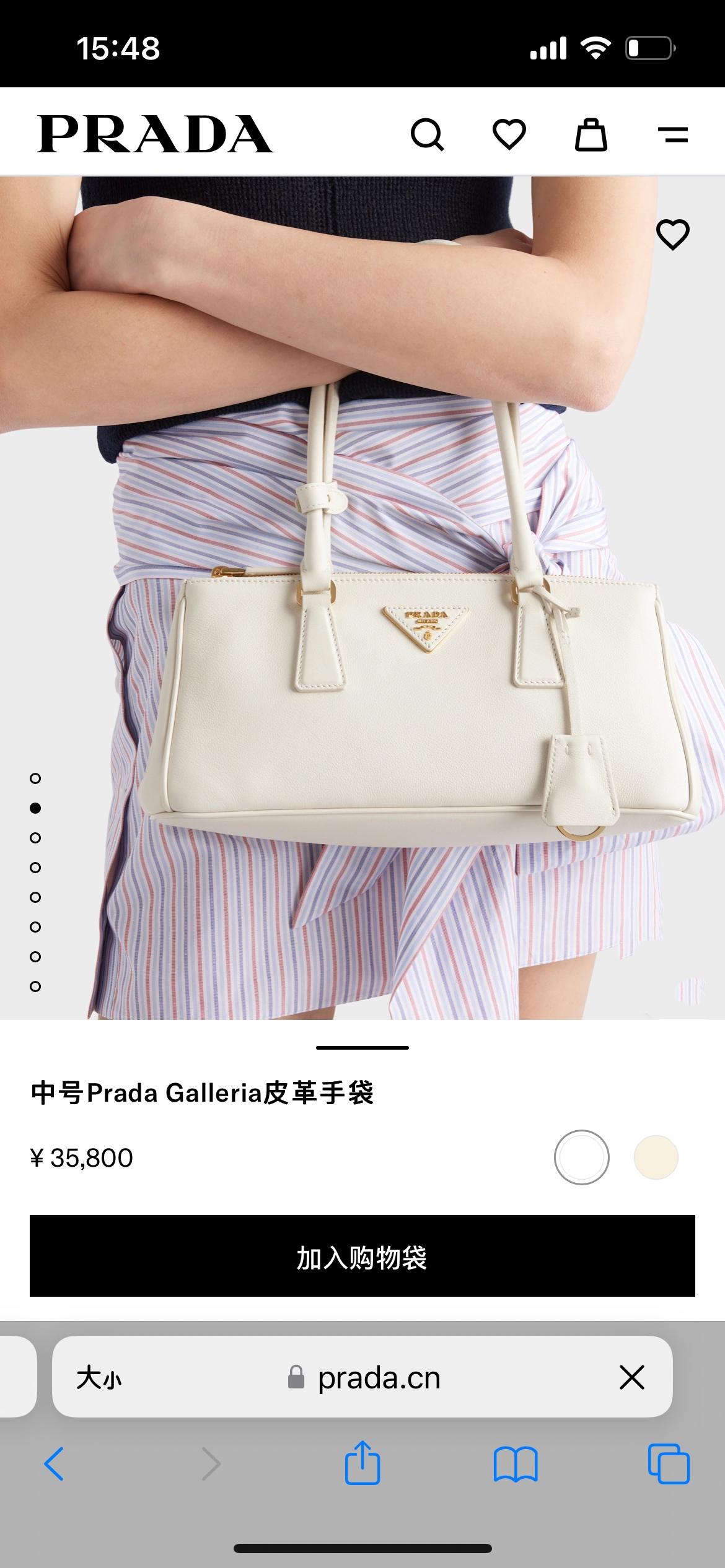Open the search icon in Prada header
This screenshot has width=725, height=1568.
coord(428,134)
